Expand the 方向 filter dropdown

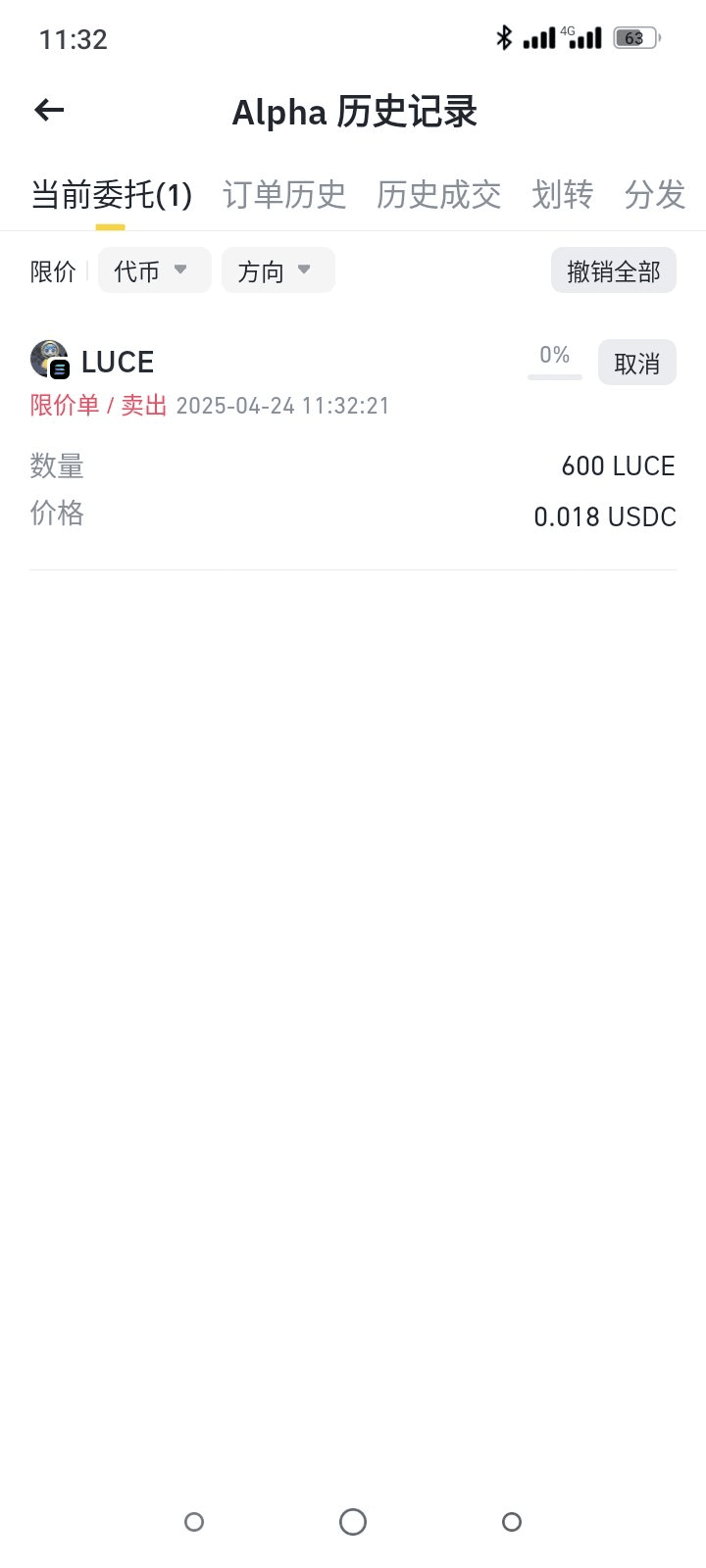pyautogui.click(x=277, y=270)
